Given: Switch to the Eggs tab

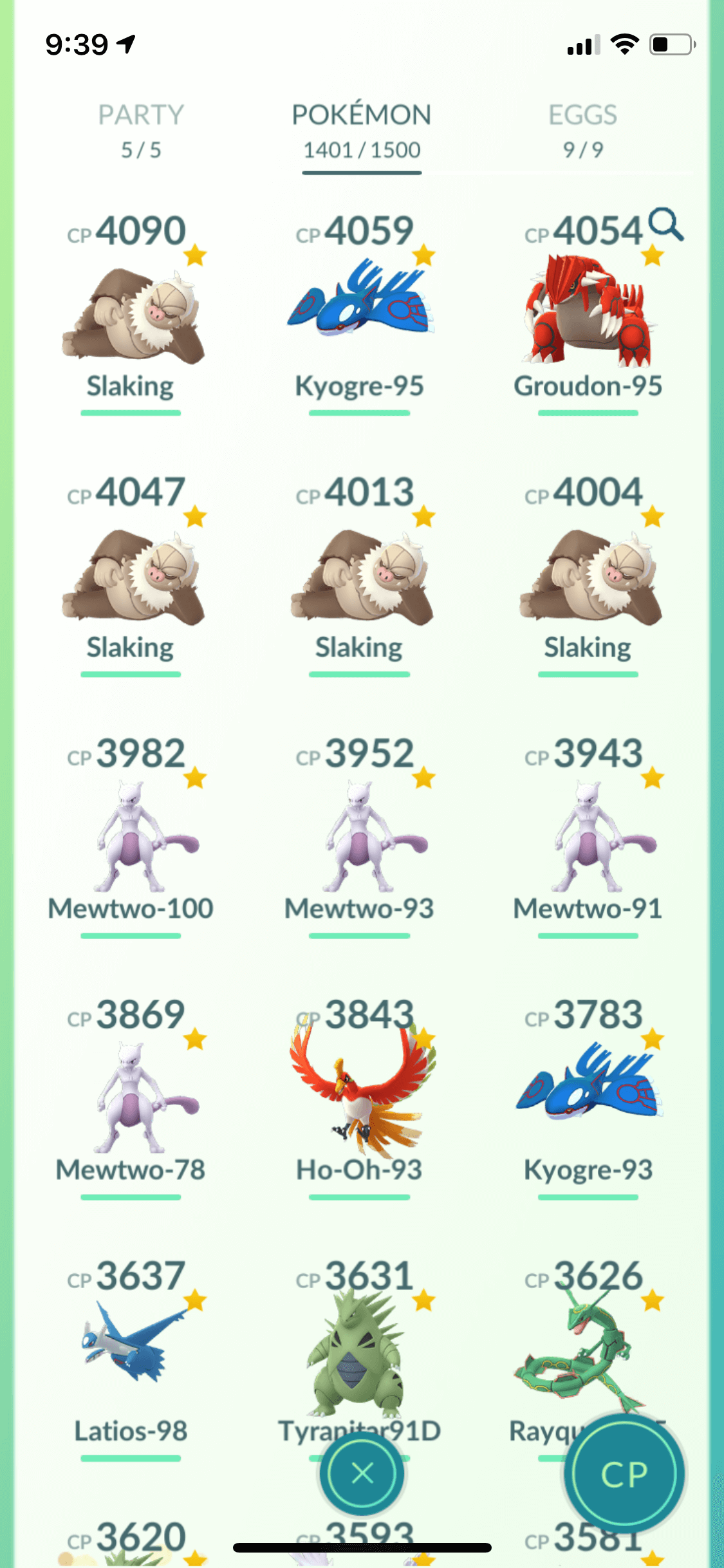Looking at the screenshot, I should (x=583, y=132).
